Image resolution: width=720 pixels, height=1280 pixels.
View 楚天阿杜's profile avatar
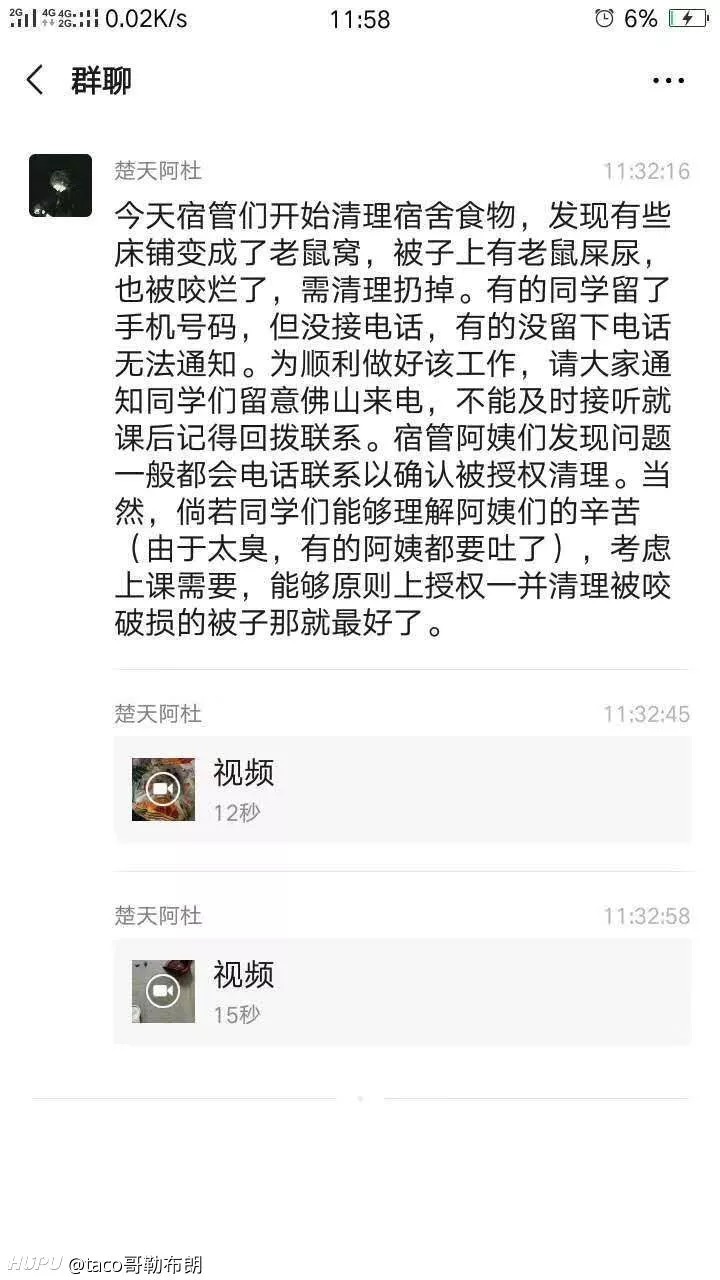(x=60, y=186)
